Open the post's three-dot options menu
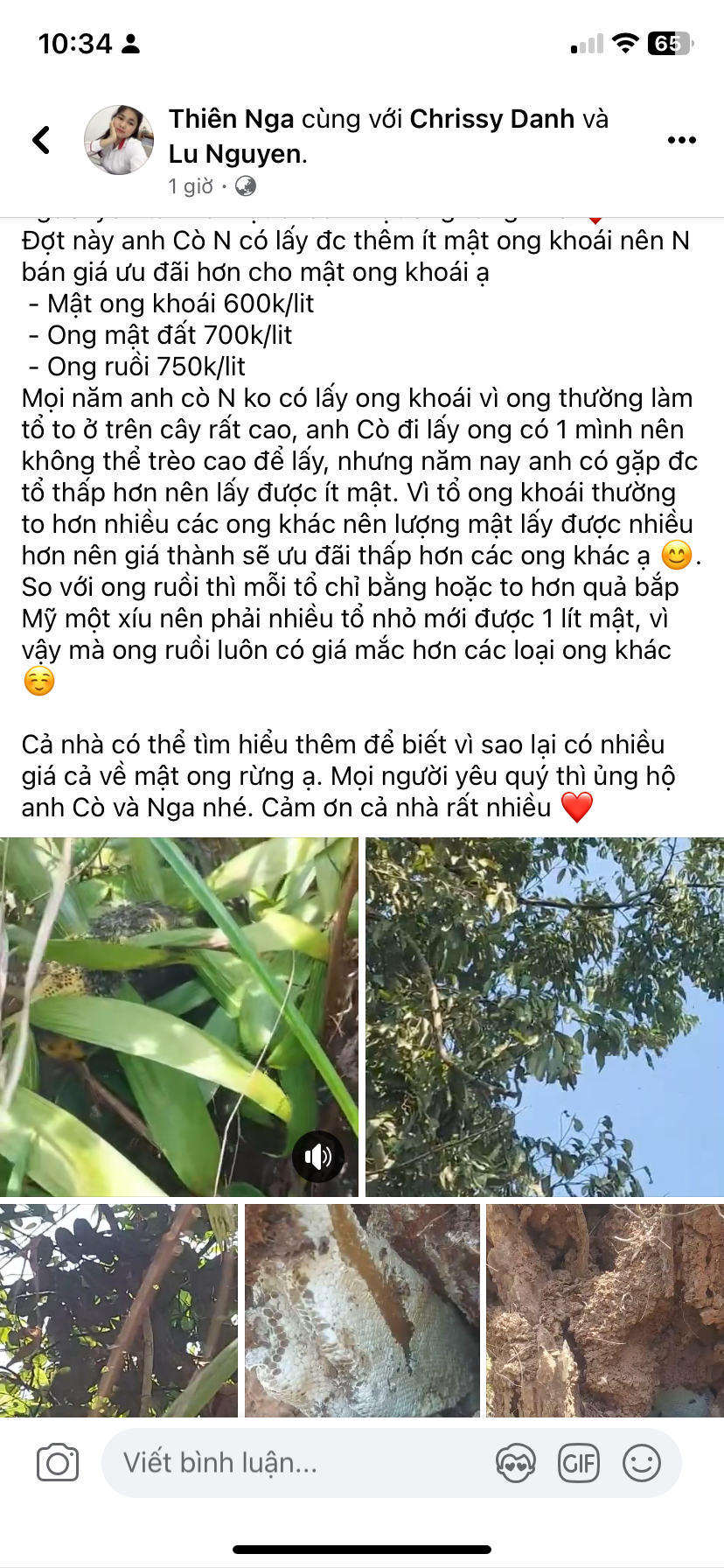This screenshot has height=1568, width=724. [681, 140]
